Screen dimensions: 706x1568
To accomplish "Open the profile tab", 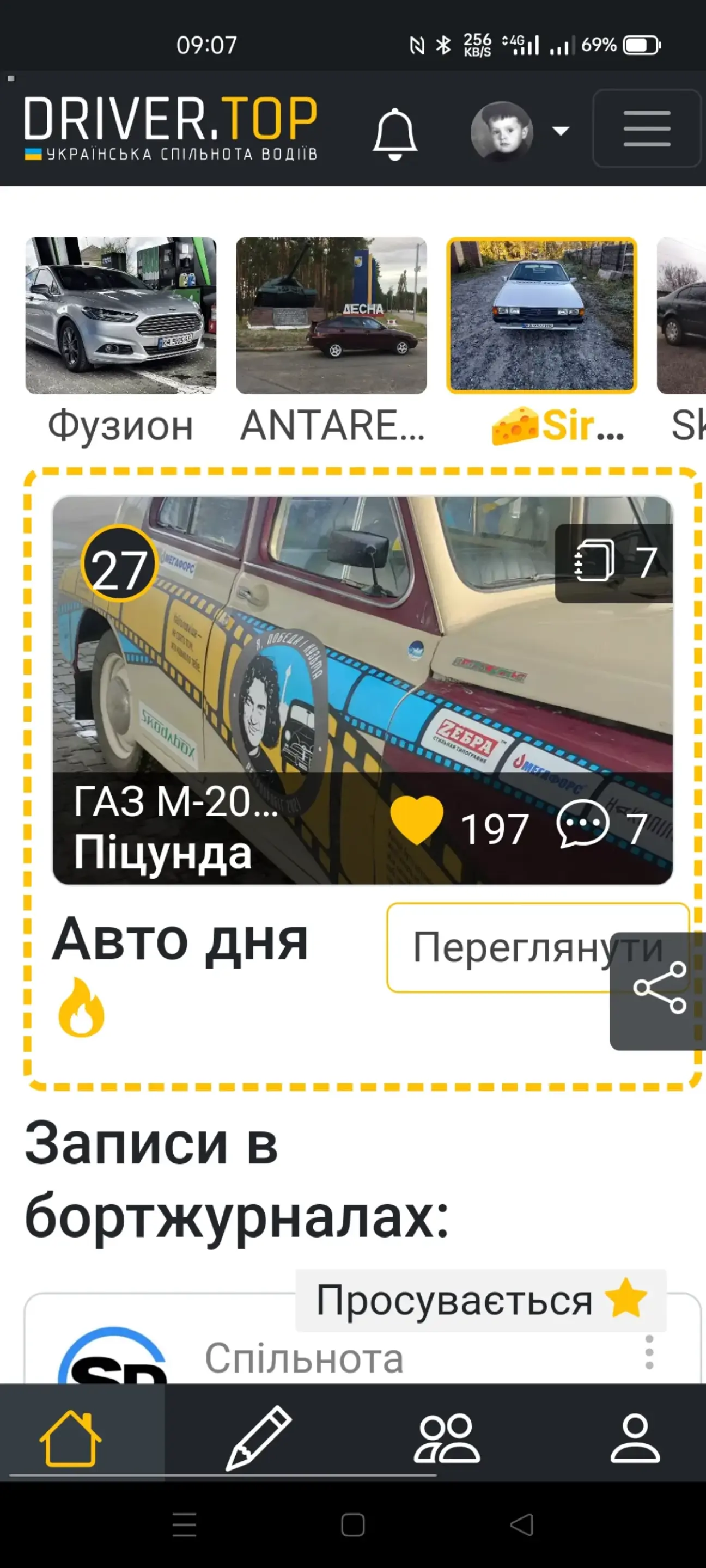I will tap(635, 1439).
